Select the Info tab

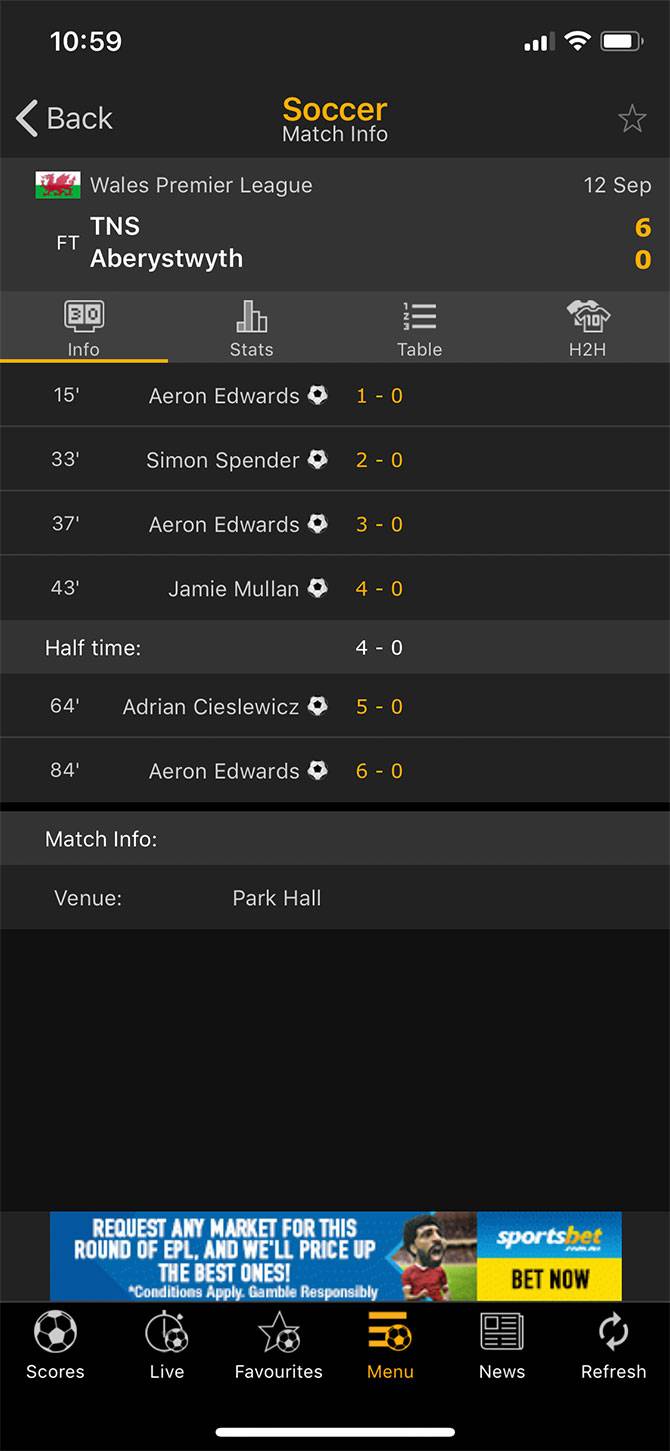tap(84, 328)
